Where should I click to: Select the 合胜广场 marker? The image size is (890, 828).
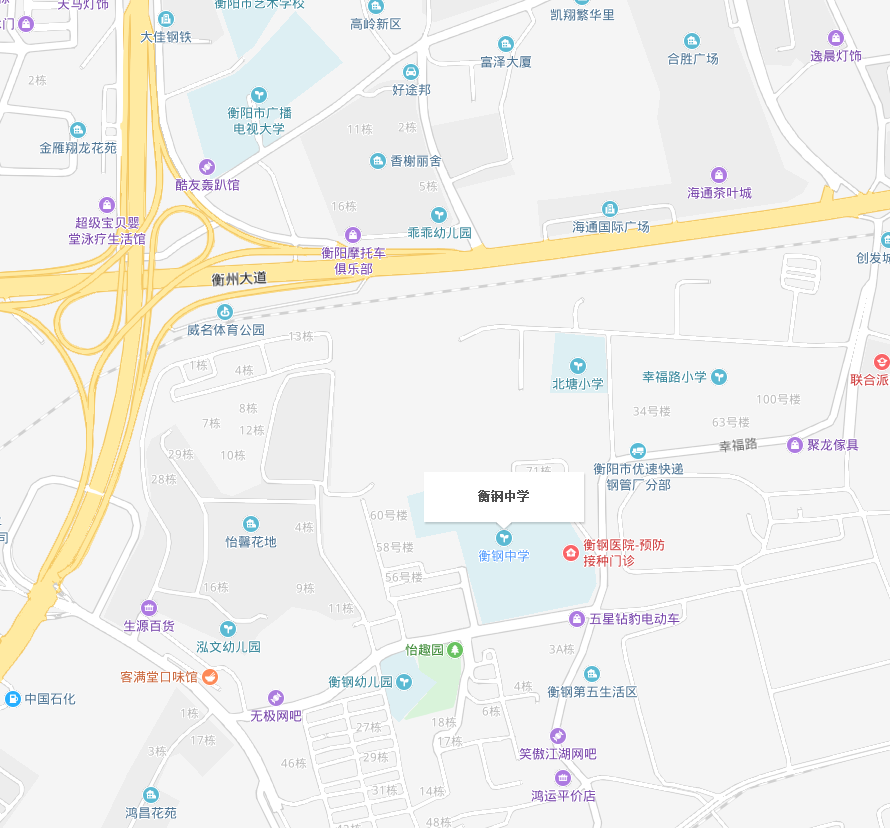(x=692, y=42)
